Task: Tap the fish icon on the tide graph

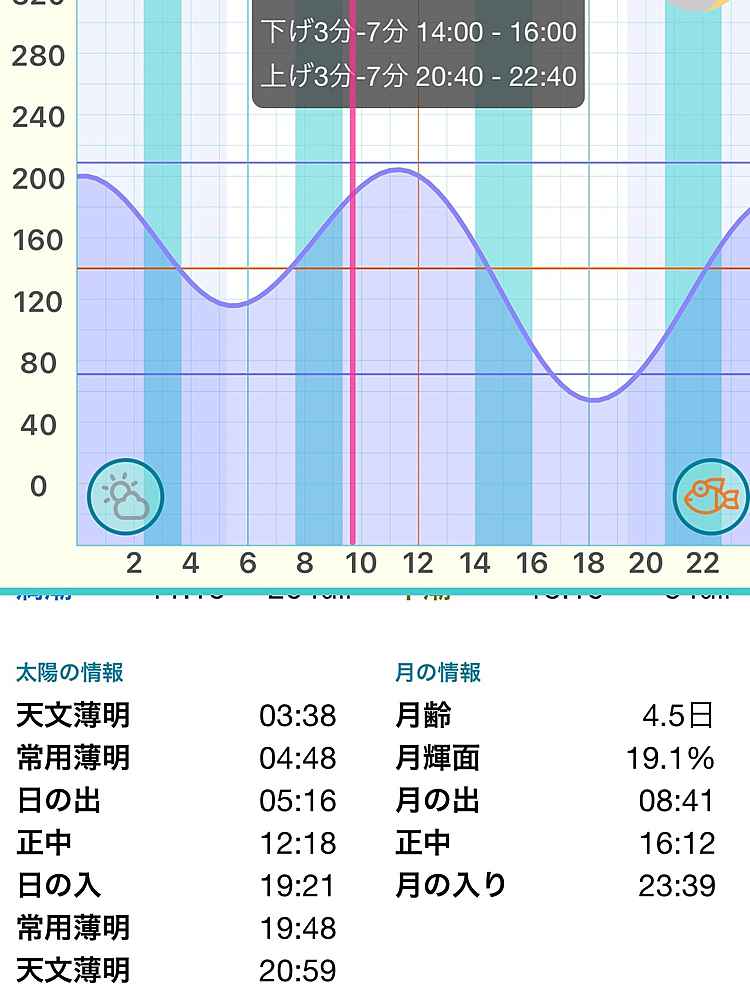Action: [711, 496]
